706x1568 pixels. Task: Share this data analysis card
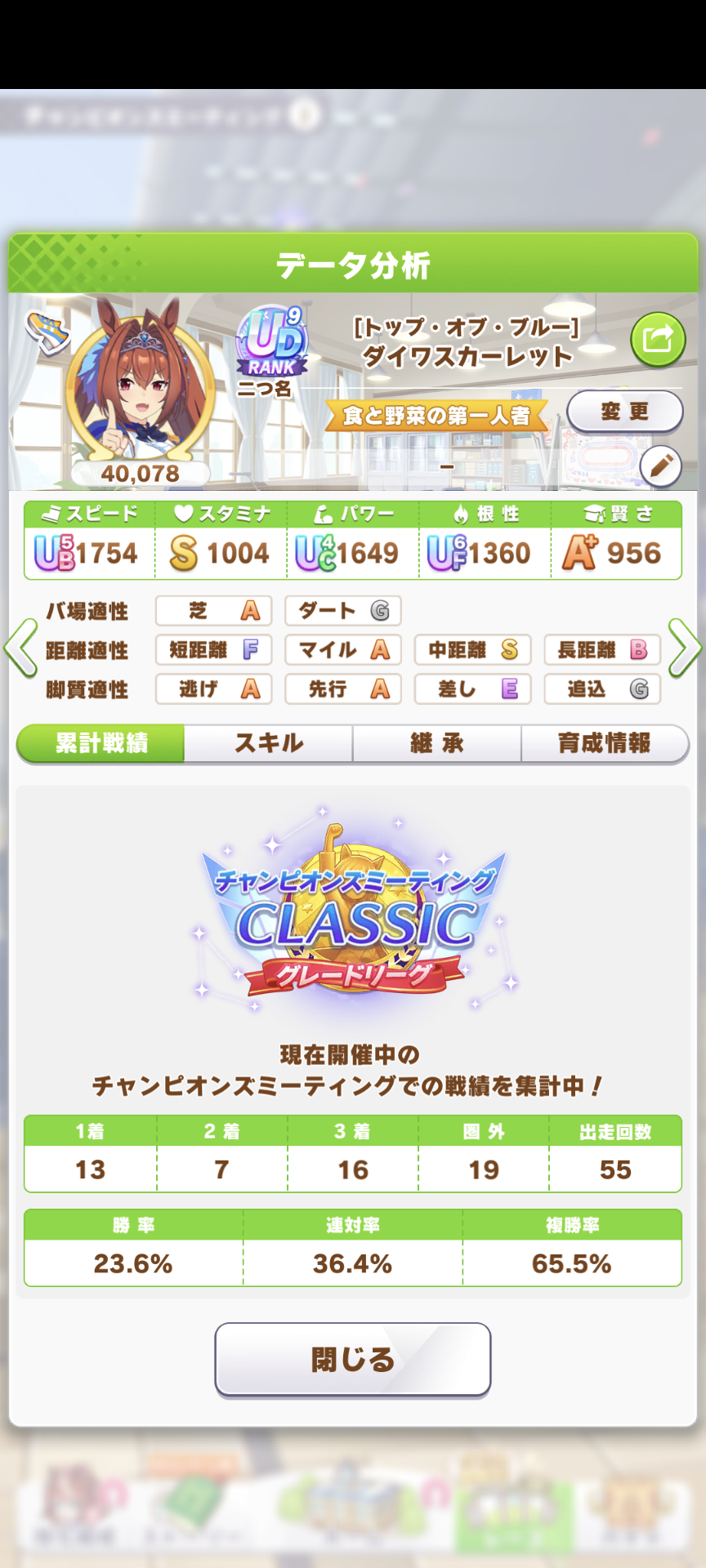click(x=657, y=339)
